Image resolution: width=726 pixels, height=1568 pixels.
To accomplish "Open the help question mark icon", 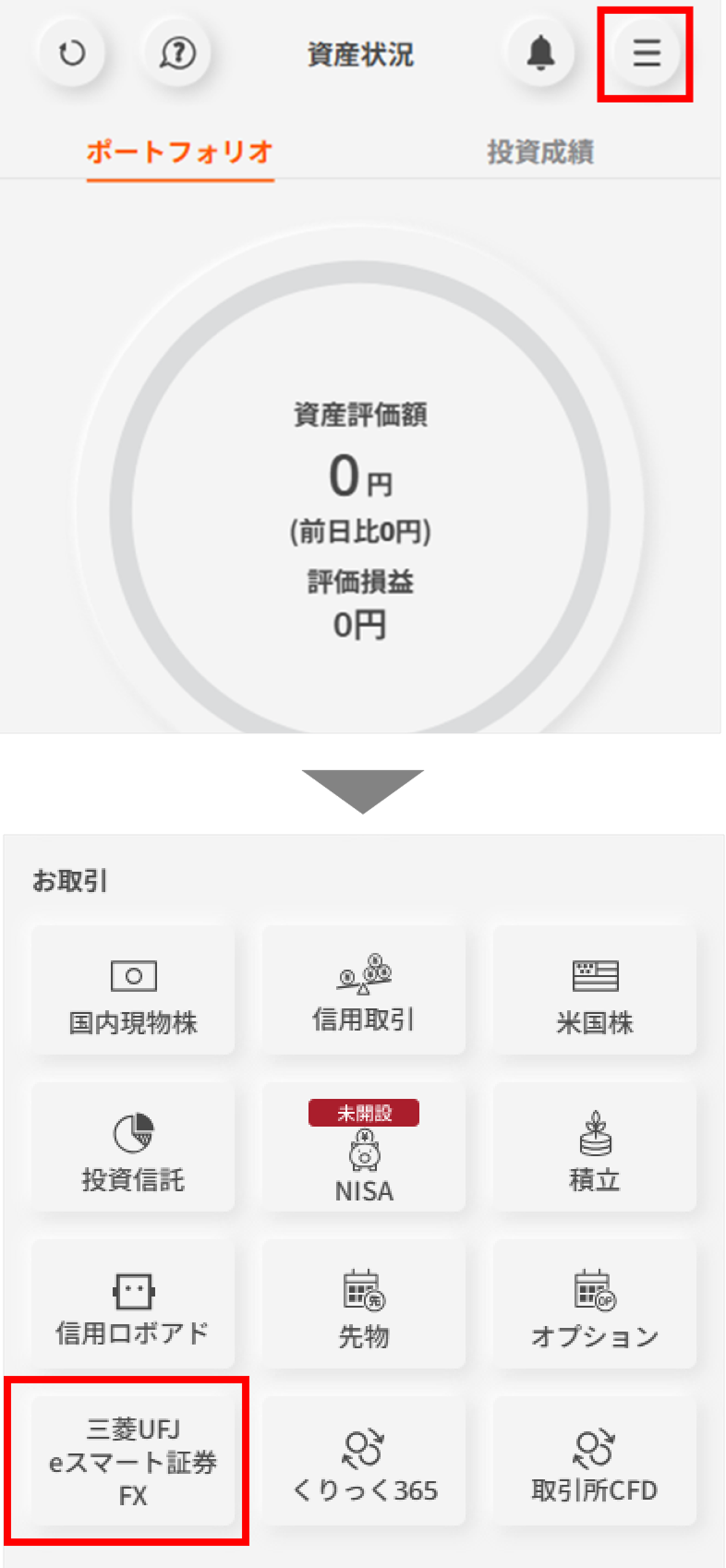I will 176,53.
